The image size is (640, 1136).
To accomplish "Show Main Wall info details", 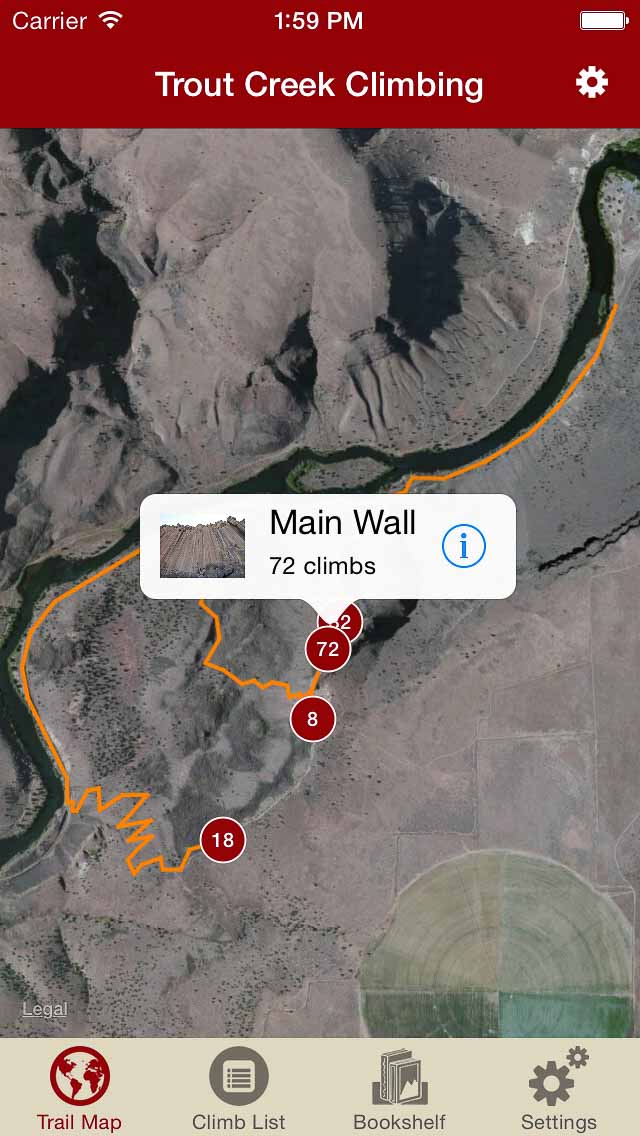I will (x=463, y=545).
